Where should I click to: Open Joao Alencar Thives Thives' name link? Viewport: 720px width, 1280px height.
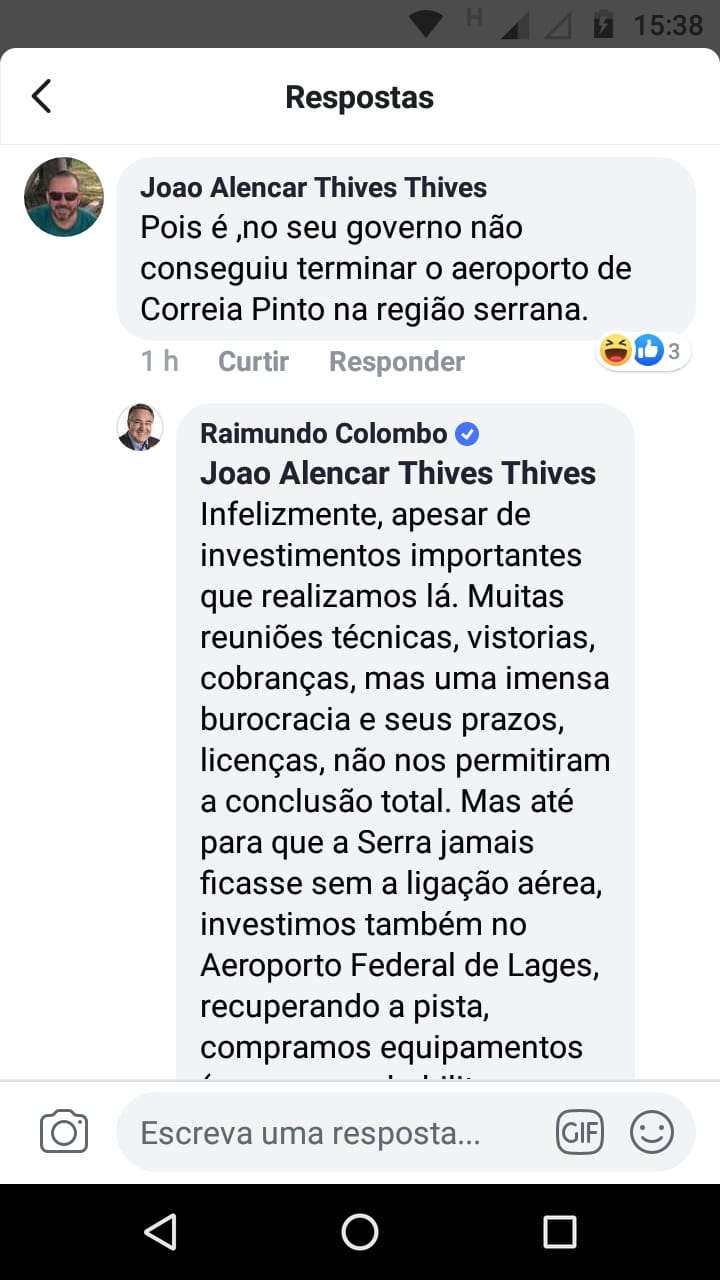coord(313,188)
